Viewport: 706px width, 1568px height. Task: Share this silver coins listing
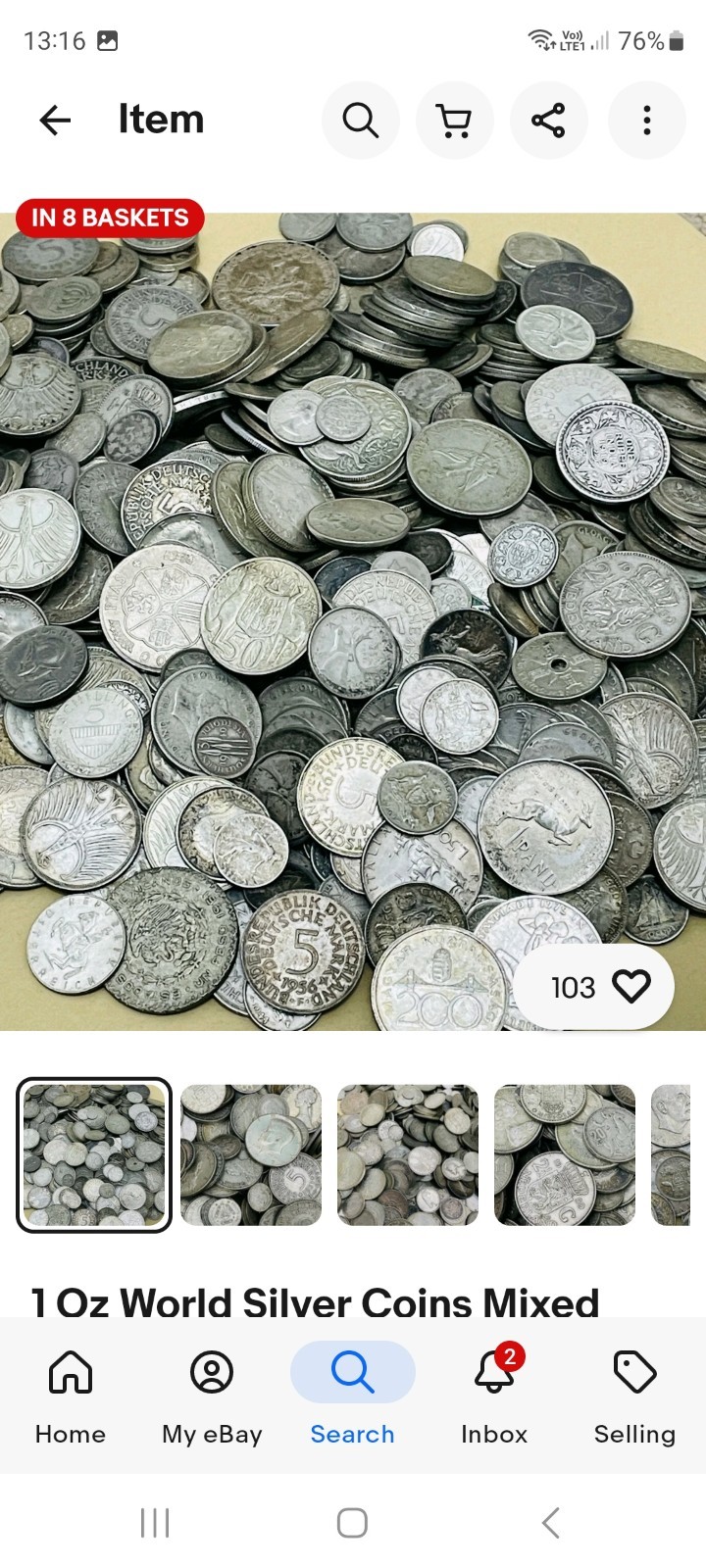click(548, 121)
